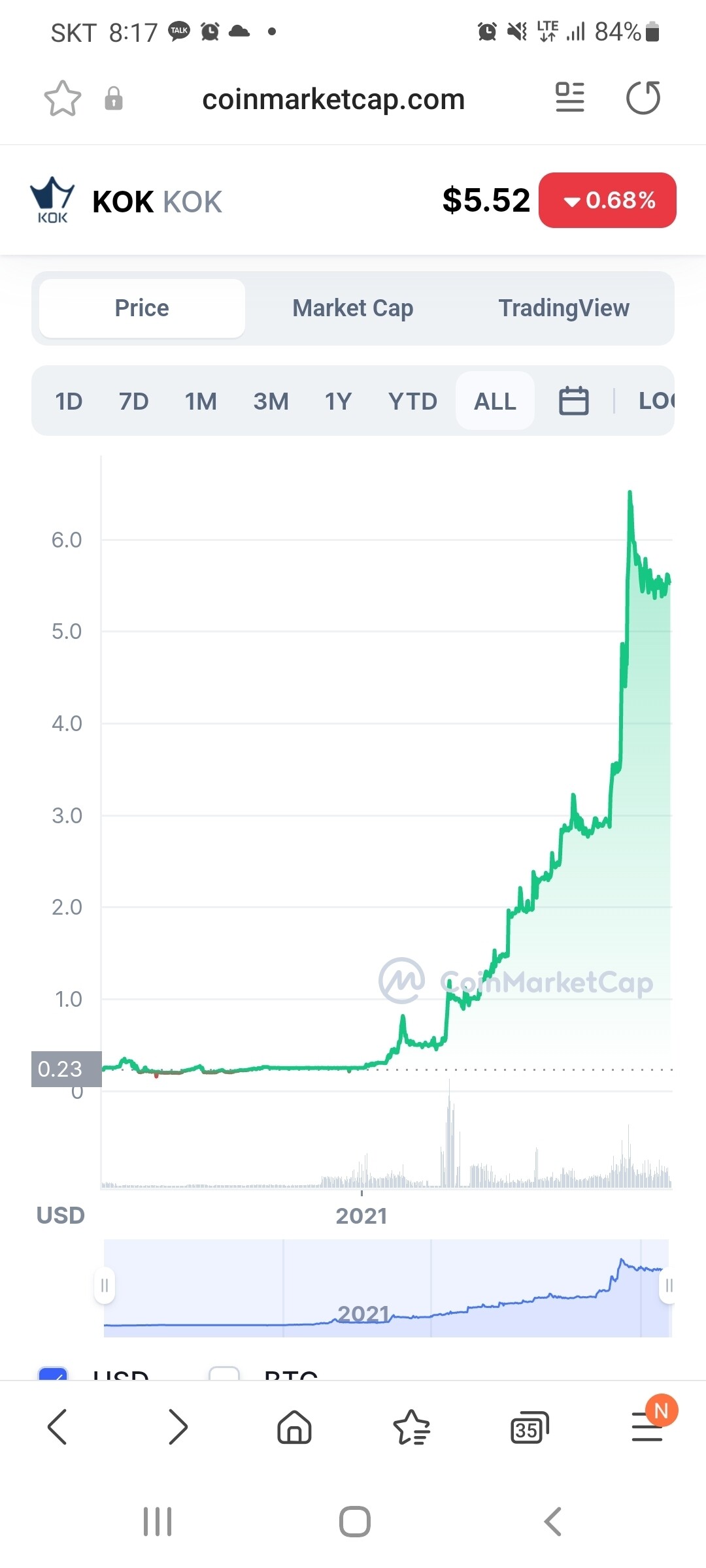Open the bookmarks list
This screenshot has height=1568, width=706.
(411, 1426)
